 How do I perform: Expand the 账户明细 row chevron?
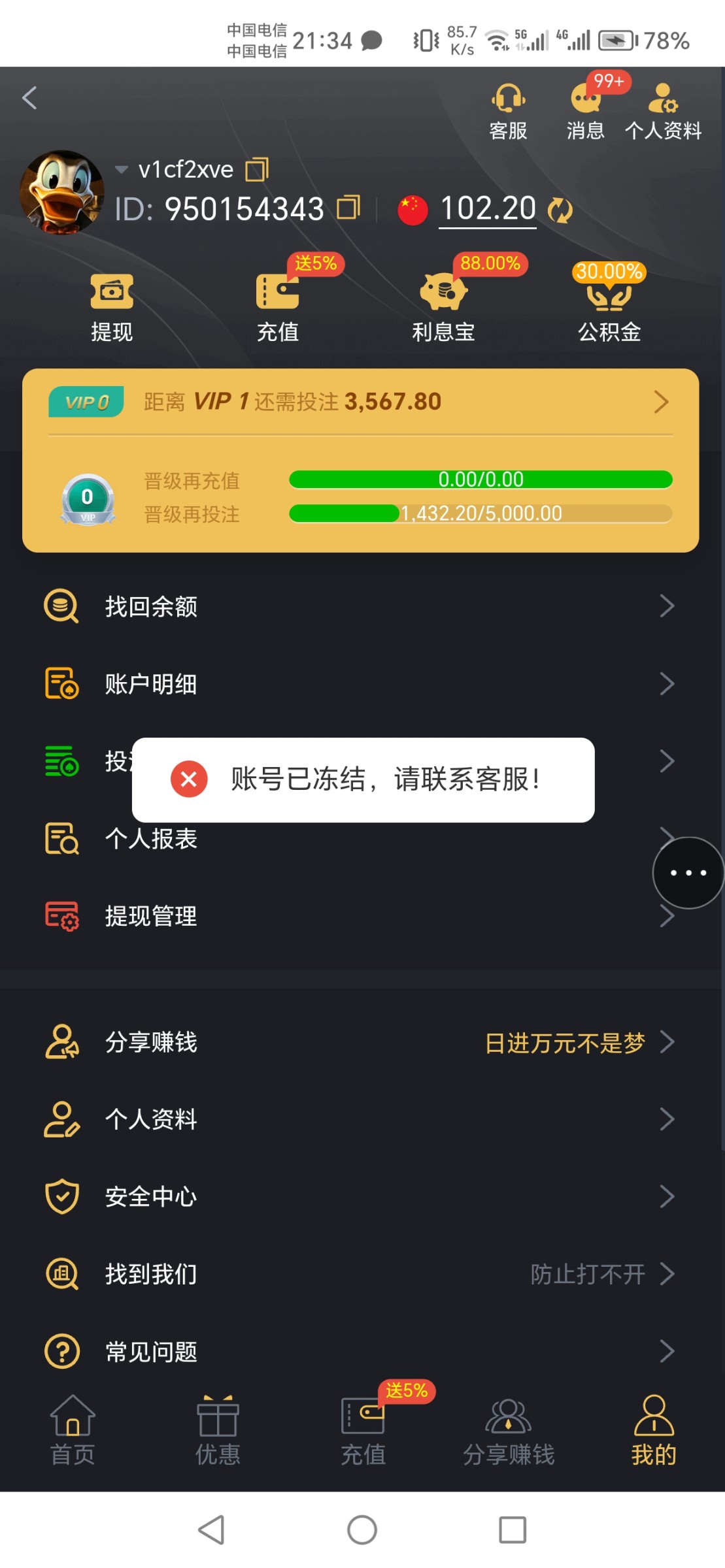click(x=667, y=683)
